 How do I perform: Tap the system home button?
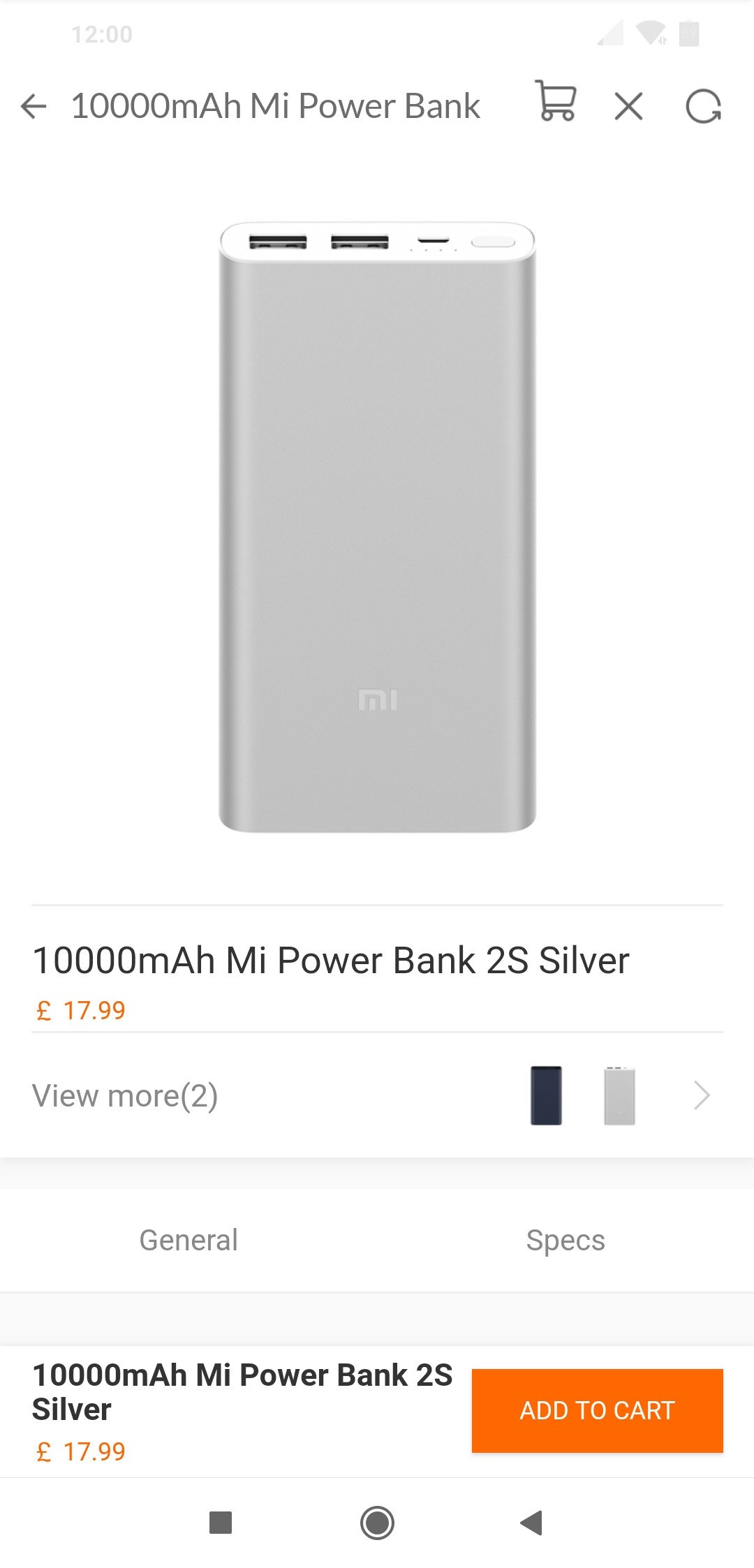coord(377,1523)
